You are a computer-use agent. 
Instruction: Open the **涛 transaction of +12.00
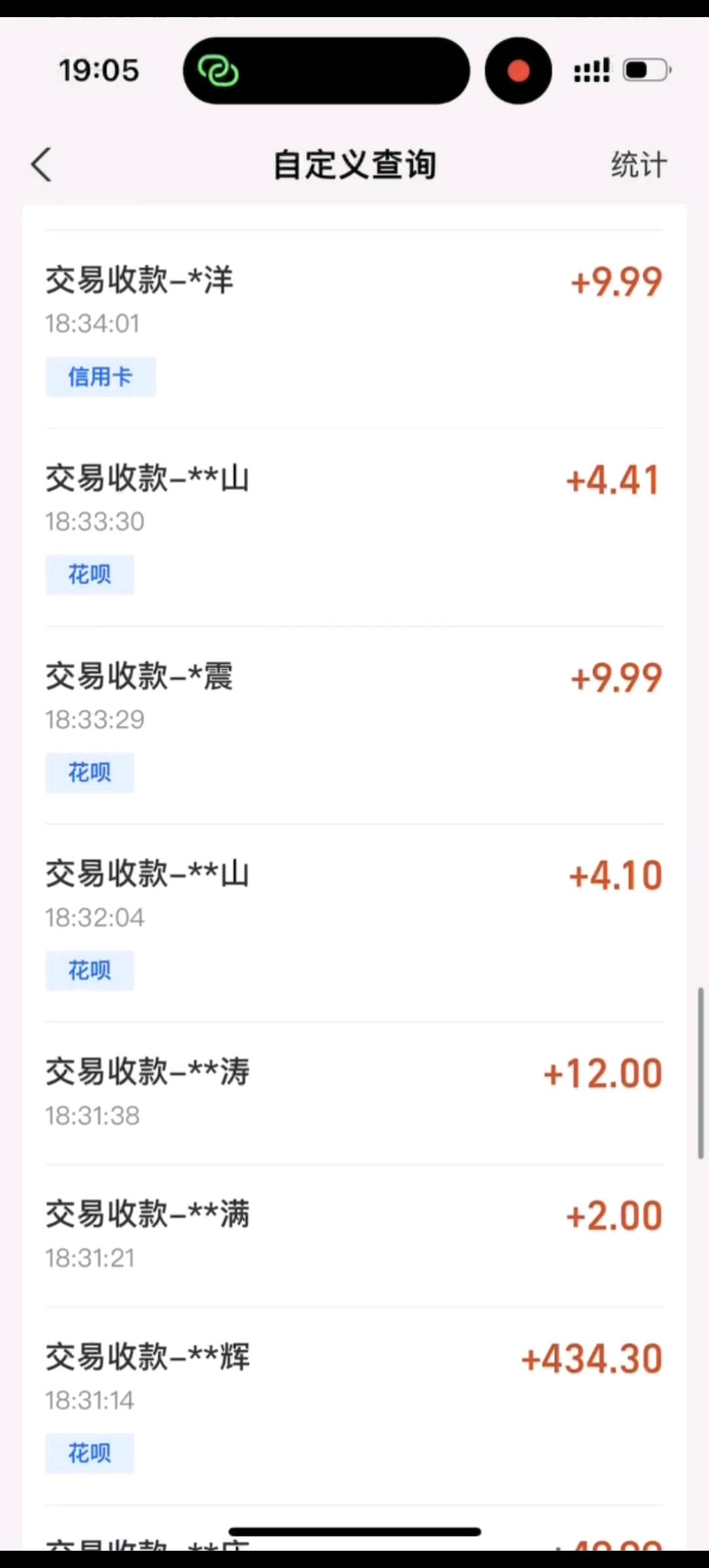click(x=354, y=1094)
